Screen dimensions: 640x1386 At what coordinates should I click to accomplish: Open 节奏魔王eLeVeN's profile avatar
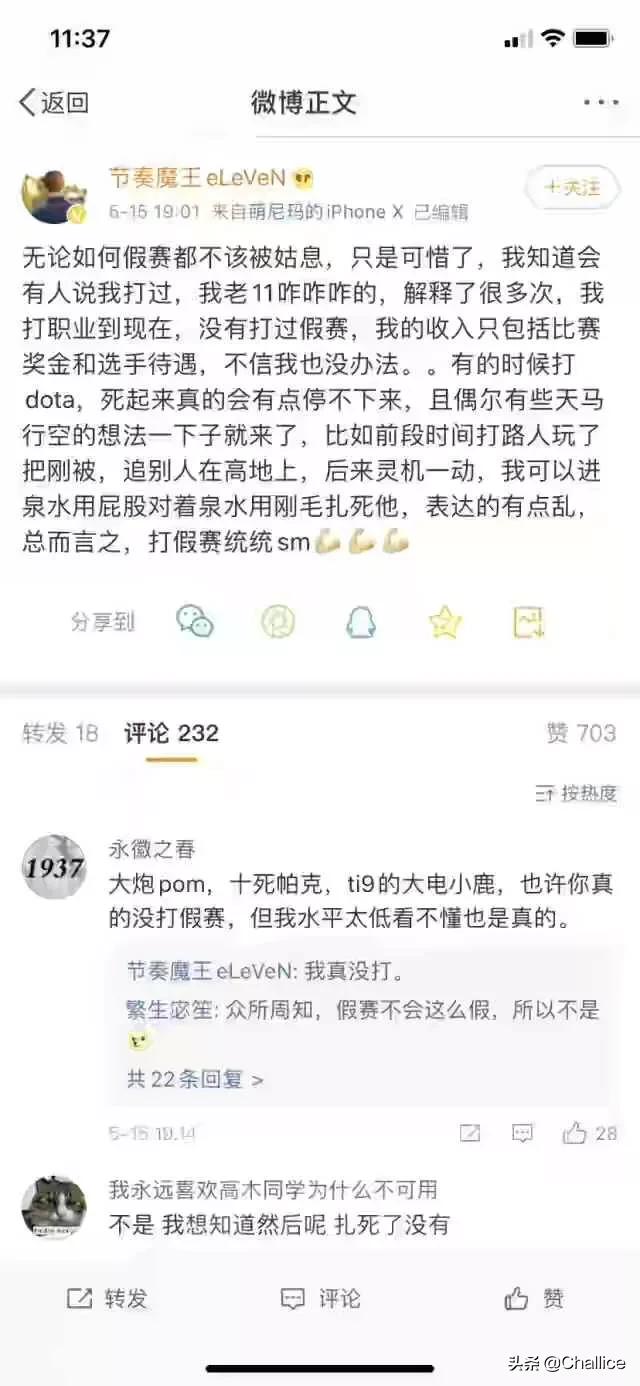[x=52, y=194]
